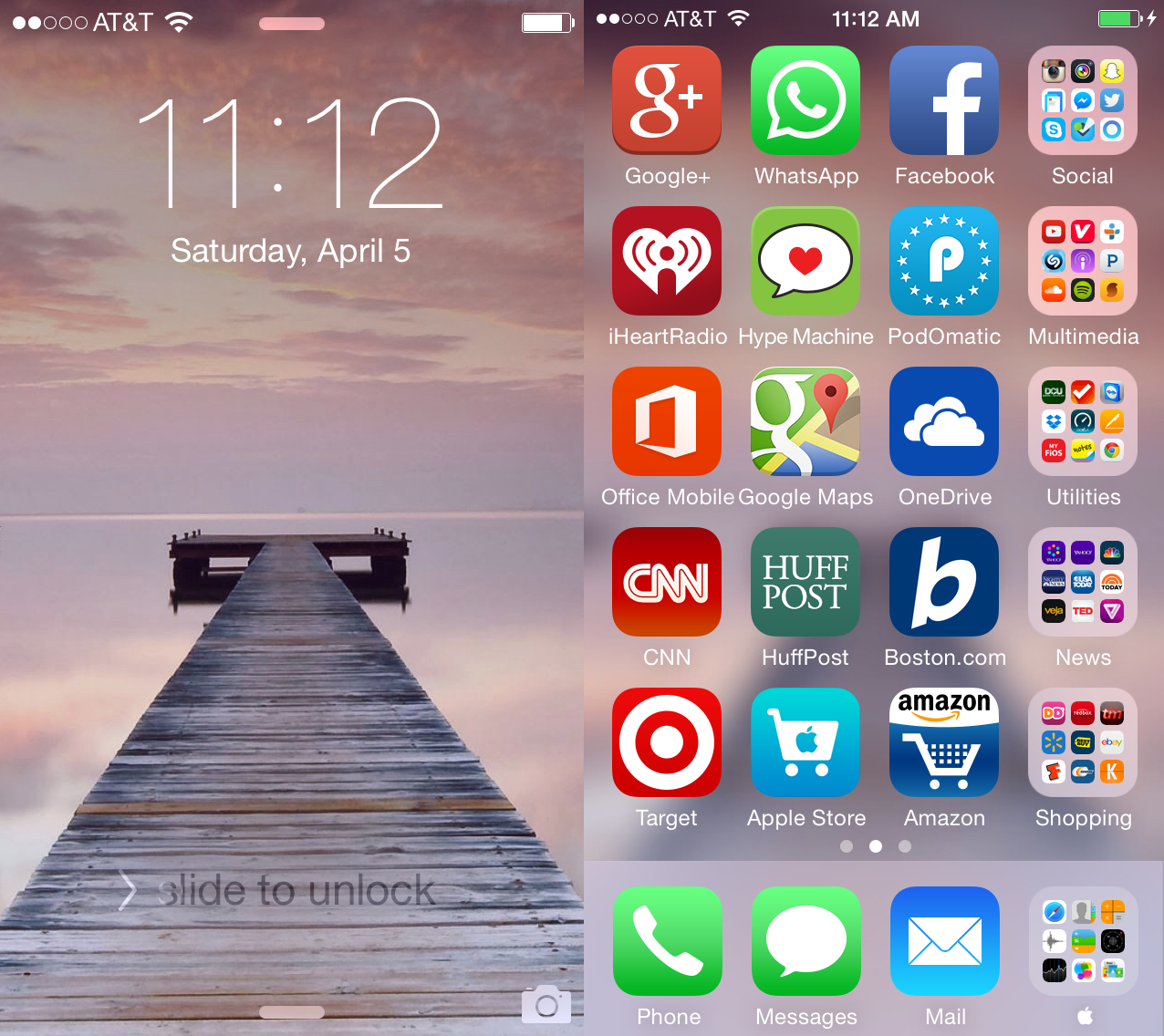
Task: Open the Amazon app
Action: point(944,742)
